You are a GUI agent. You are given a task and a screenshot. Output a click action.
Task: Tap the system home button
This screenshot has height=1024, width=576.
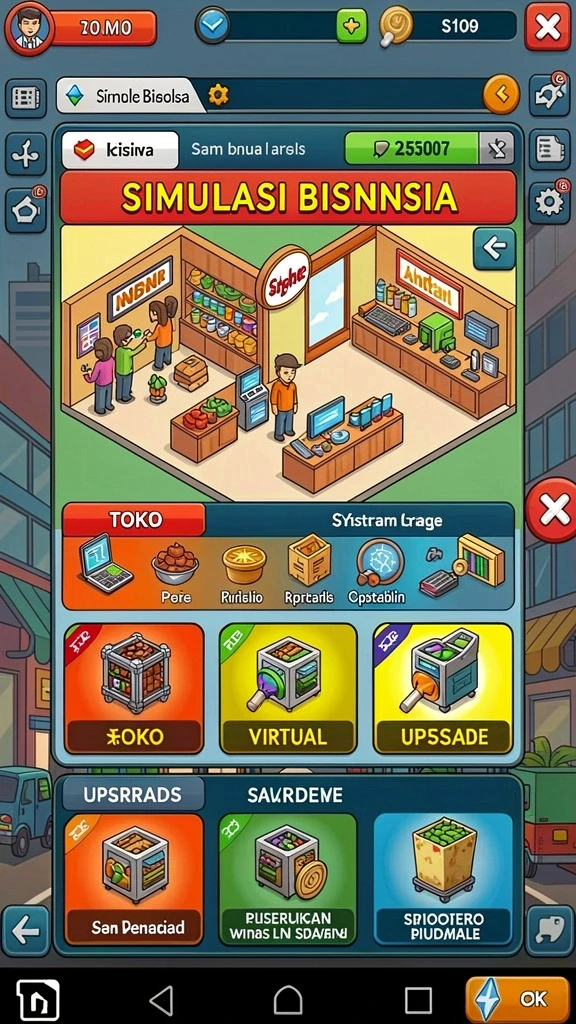[288, 1000]
